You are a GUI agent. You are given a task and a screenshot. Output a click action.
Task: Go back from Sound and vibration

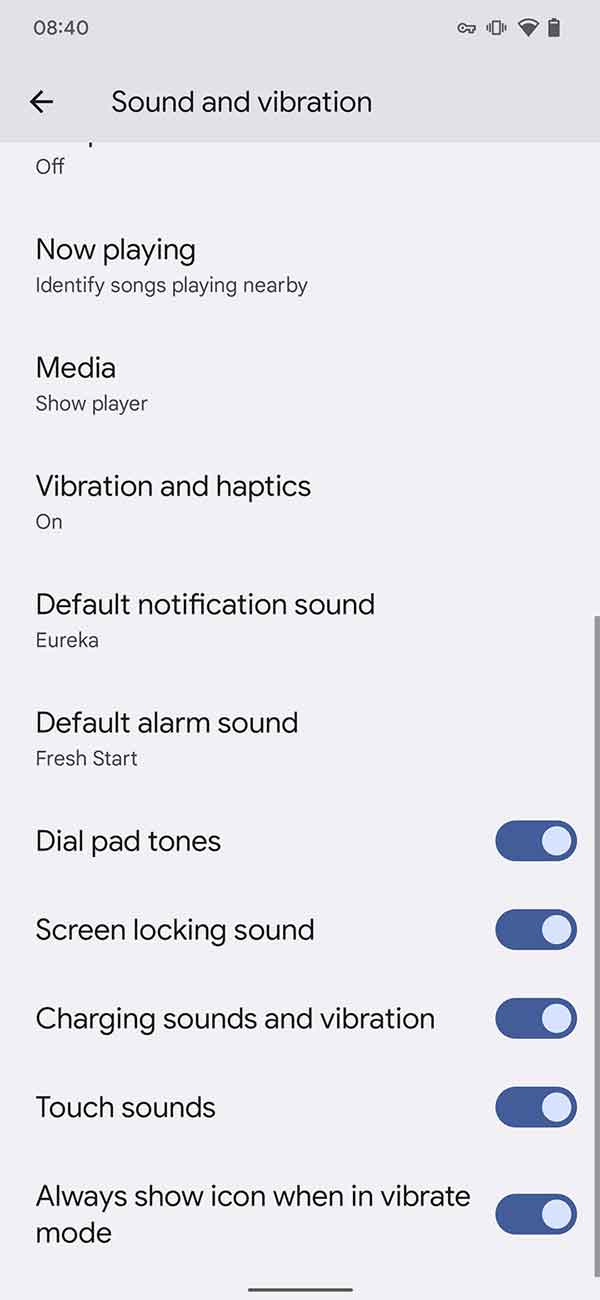[x=41, y=102]
